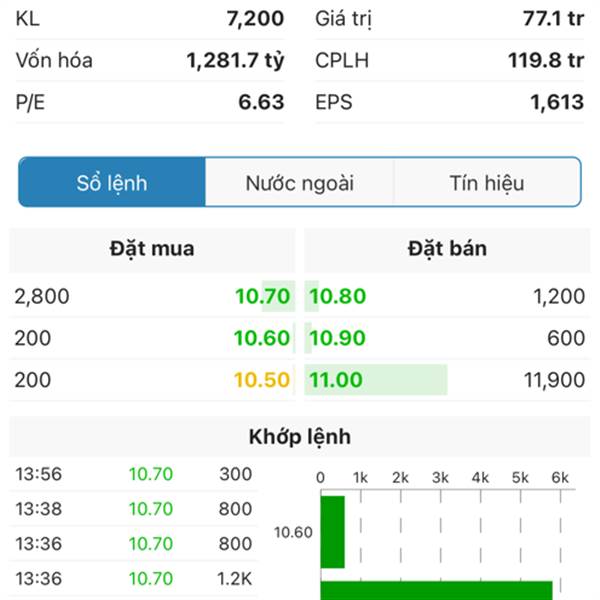Select the 10.80 ask price
This screenshot has height=600, width=600.
pos(337,296)
